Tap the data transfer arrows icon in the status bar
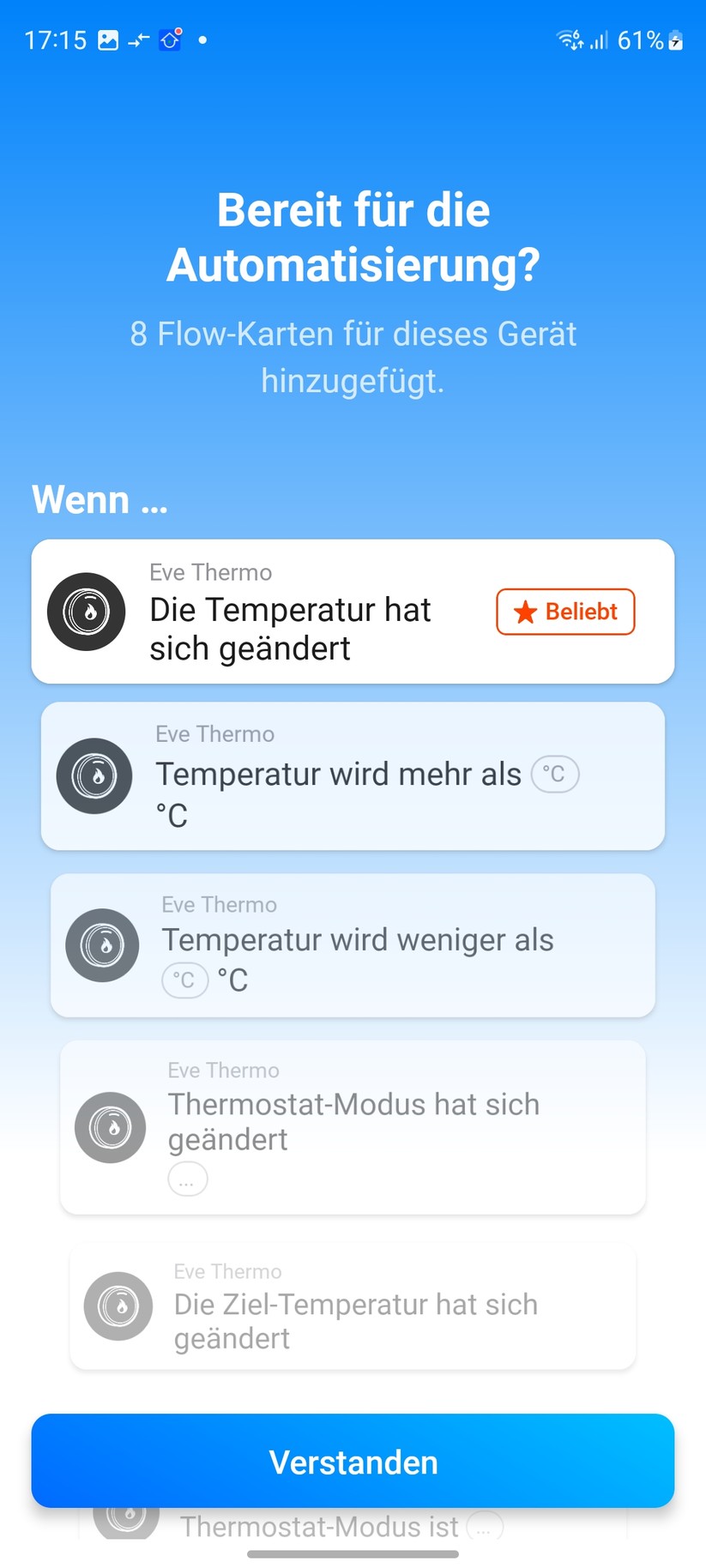 (x=138, y=39)
